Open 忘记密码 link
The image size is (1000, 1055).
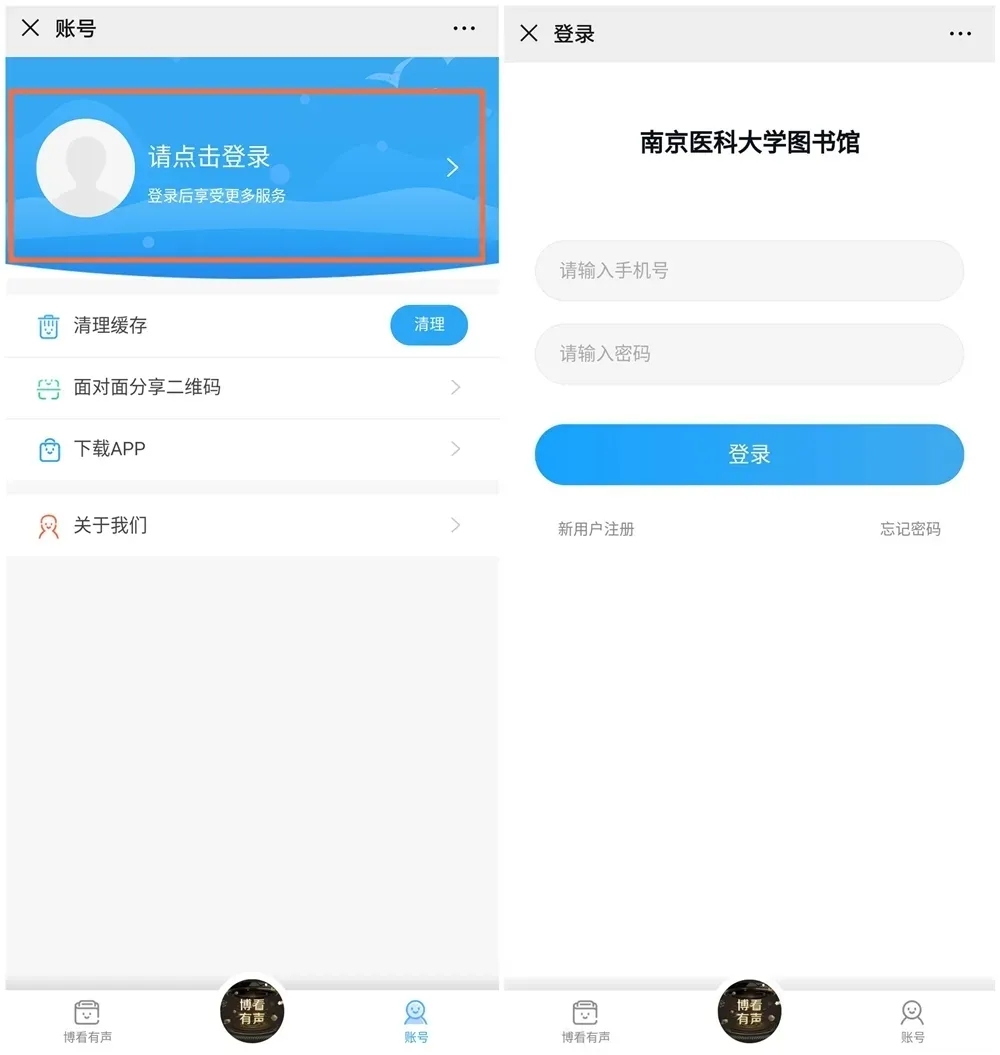point(910,529)
